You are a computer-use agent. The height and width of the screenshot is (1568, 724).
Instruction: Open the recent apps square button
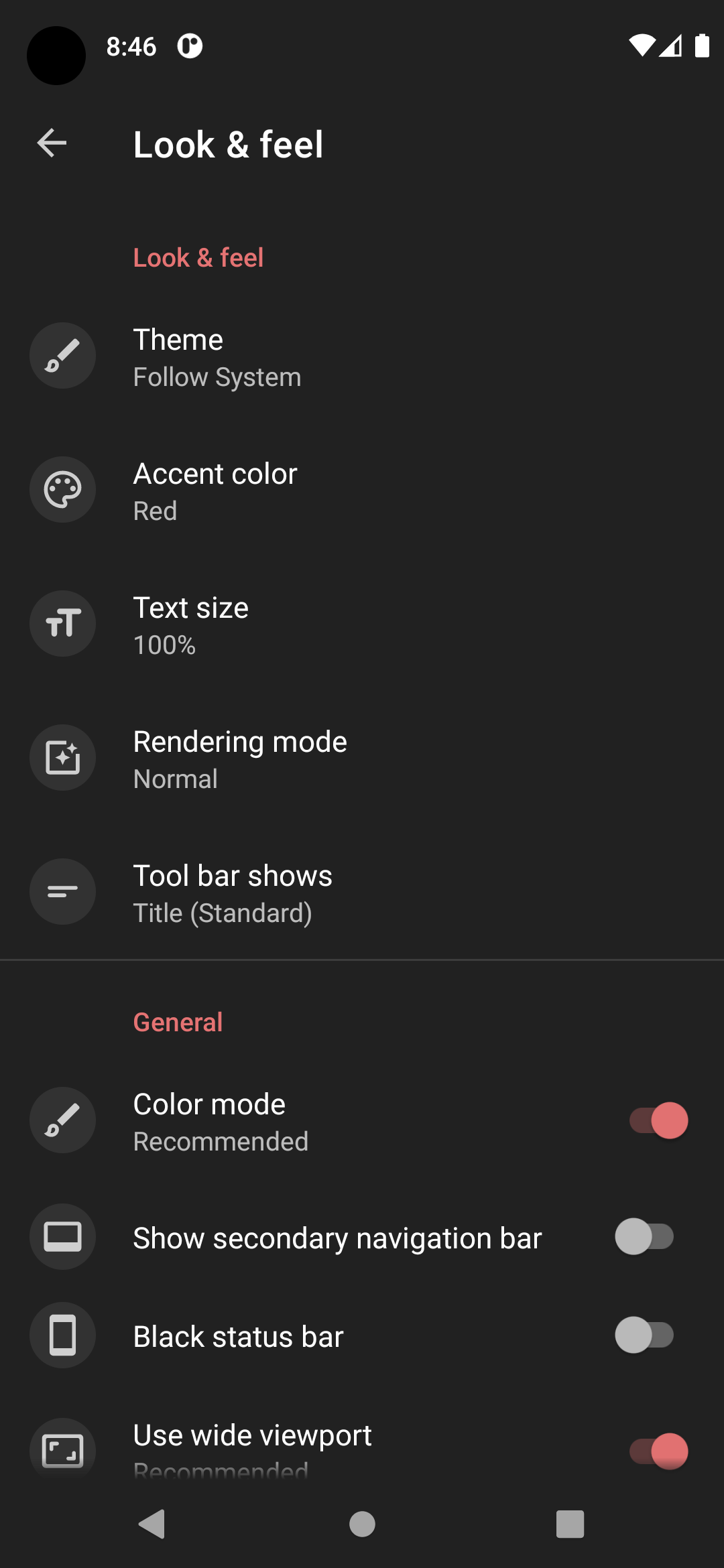(570, 1524)
